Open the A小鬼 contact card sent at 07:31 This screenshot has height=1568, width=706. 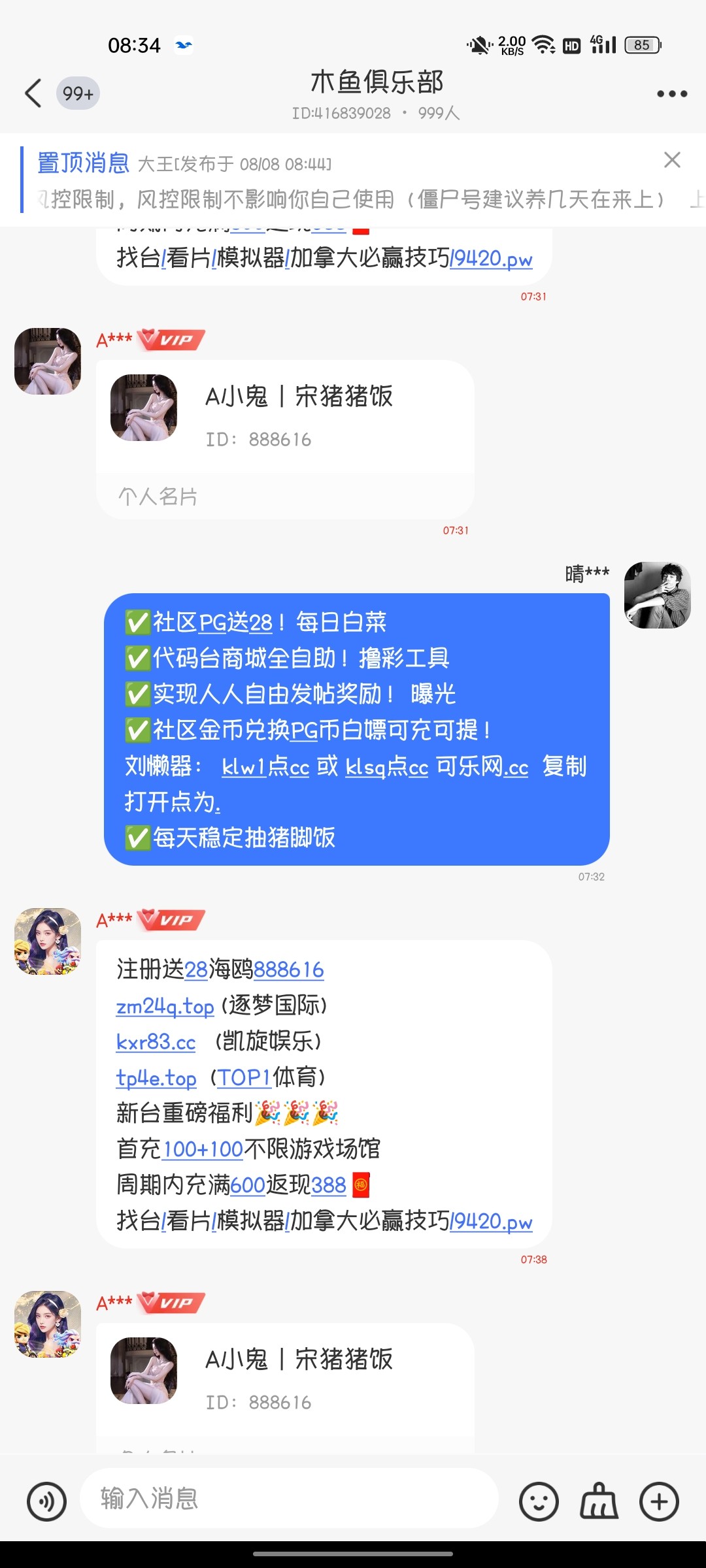285,418
